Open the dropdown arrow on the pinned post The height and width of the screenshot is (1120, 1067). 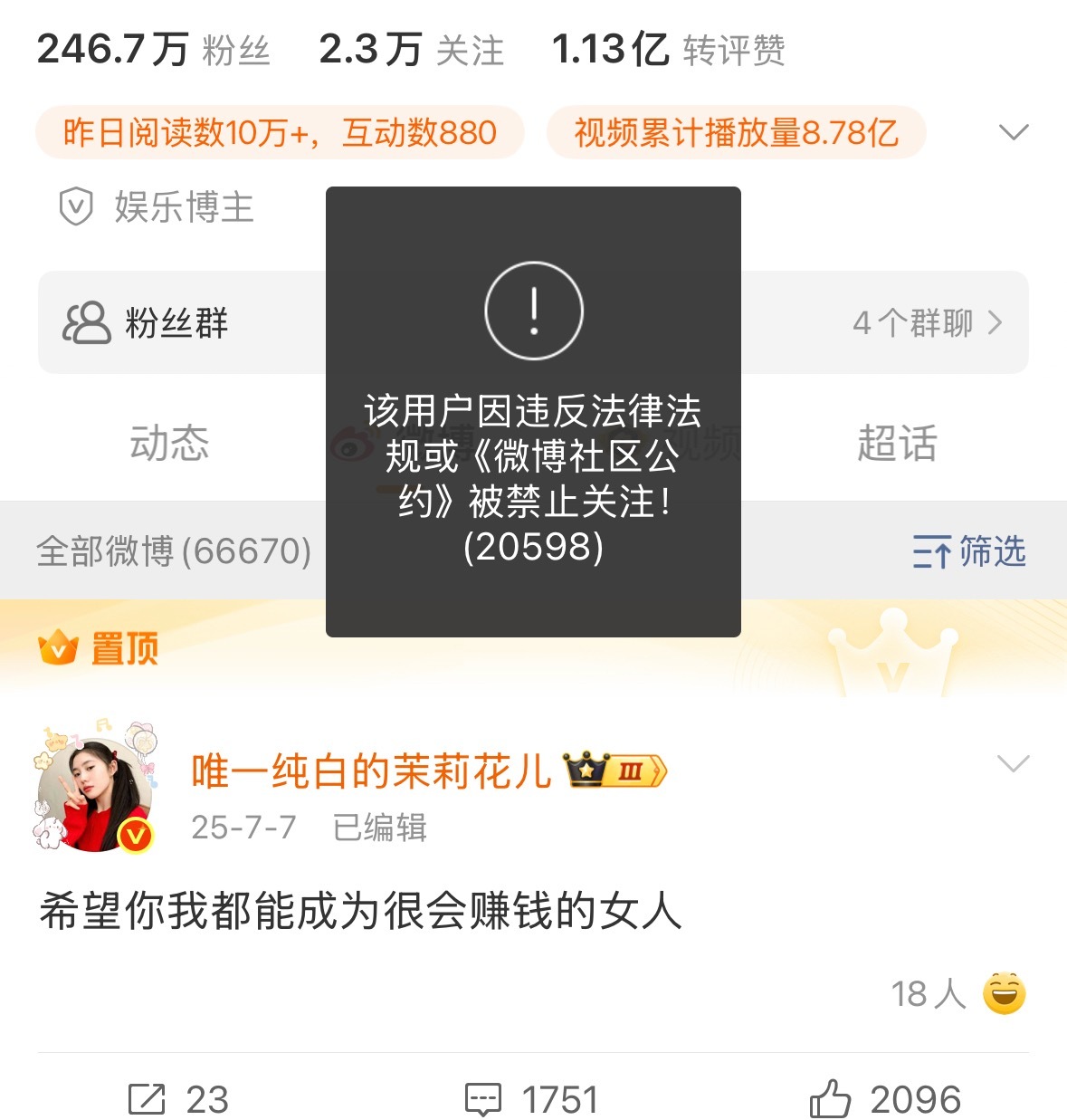click(x=1014, y=765)
